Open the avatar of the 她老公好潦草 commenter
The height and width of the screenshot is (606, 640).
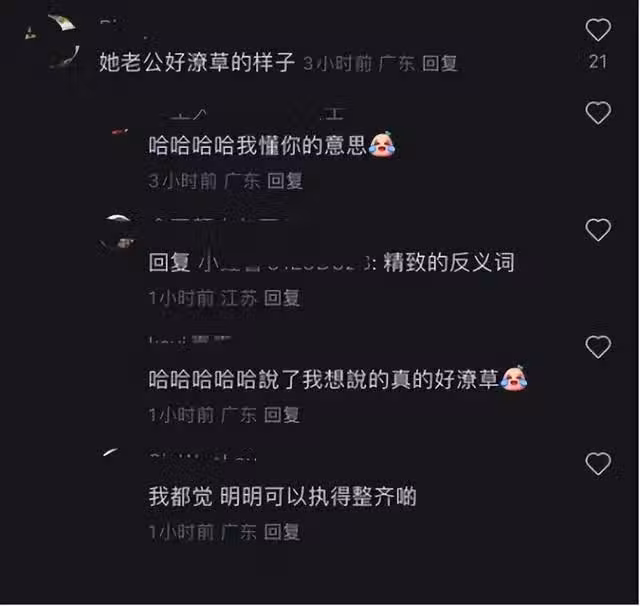[x=50, y=41]
